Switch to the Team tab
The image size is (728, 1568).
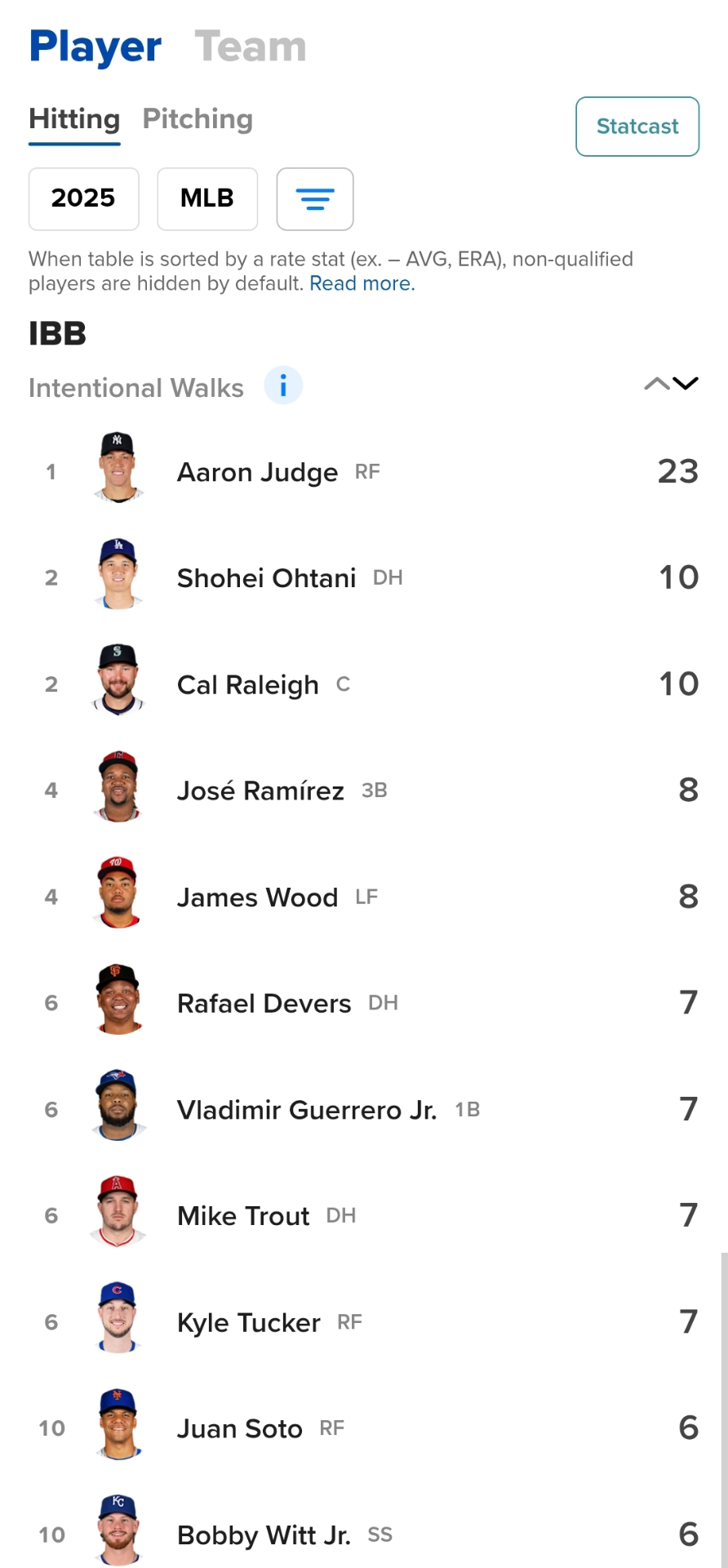[x=250, y=47]
